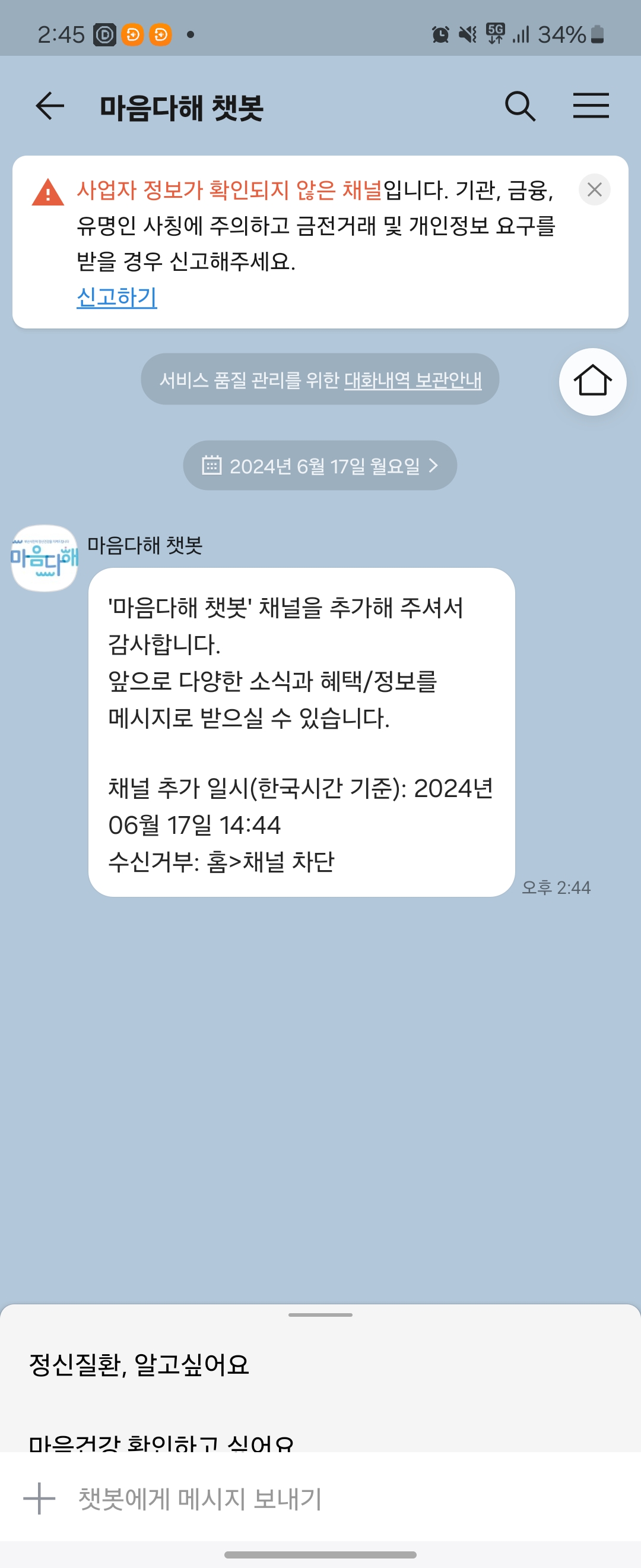The height and width of the screenshot is (1568, 641).
Task: Tap the chatbot menu sheet handle
Action: pyautogui.click(x=320, y=1315)
